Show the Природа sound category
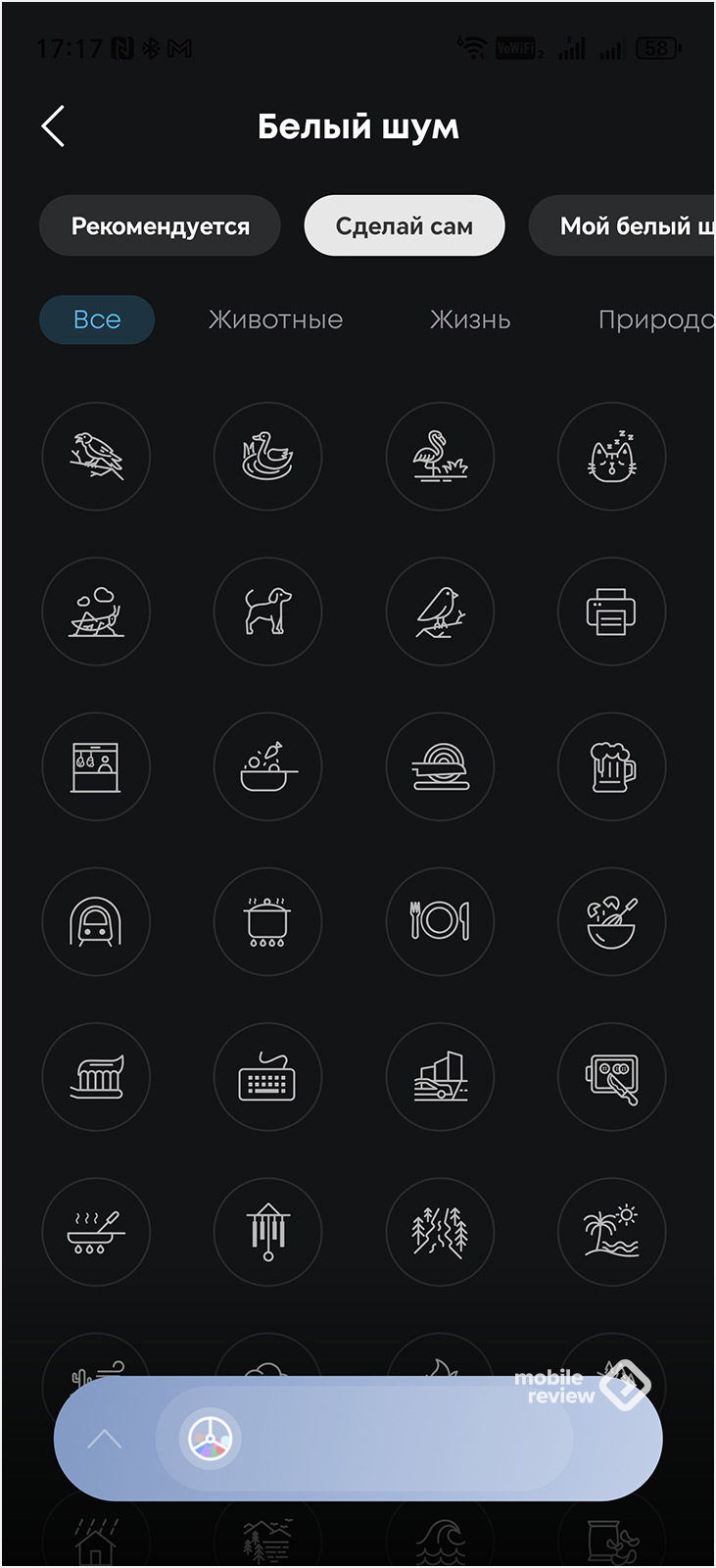 click(x=655, y=319)
